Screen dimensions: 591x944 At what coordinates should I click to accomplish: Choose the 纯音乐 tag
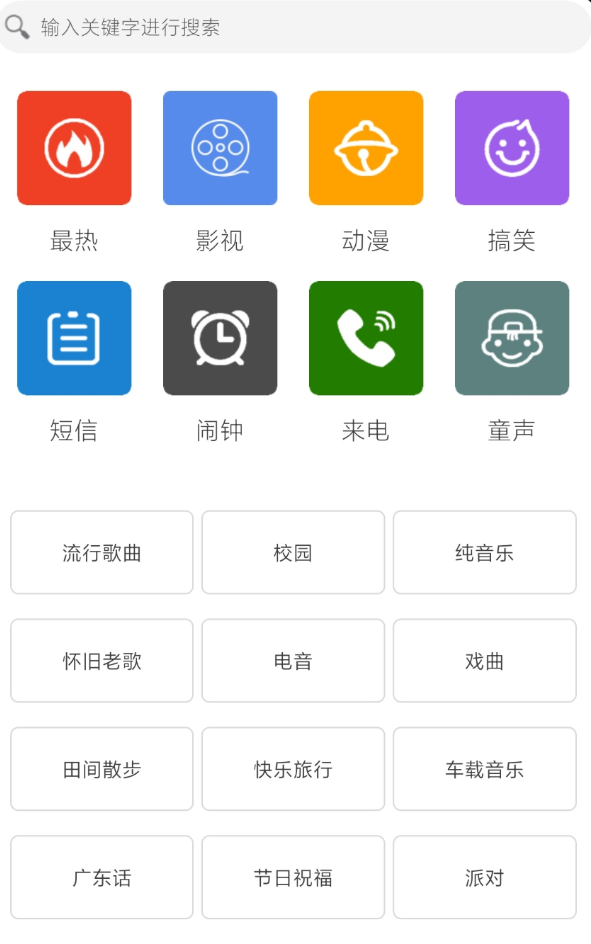pyautogui.click(x=484, y=553)
